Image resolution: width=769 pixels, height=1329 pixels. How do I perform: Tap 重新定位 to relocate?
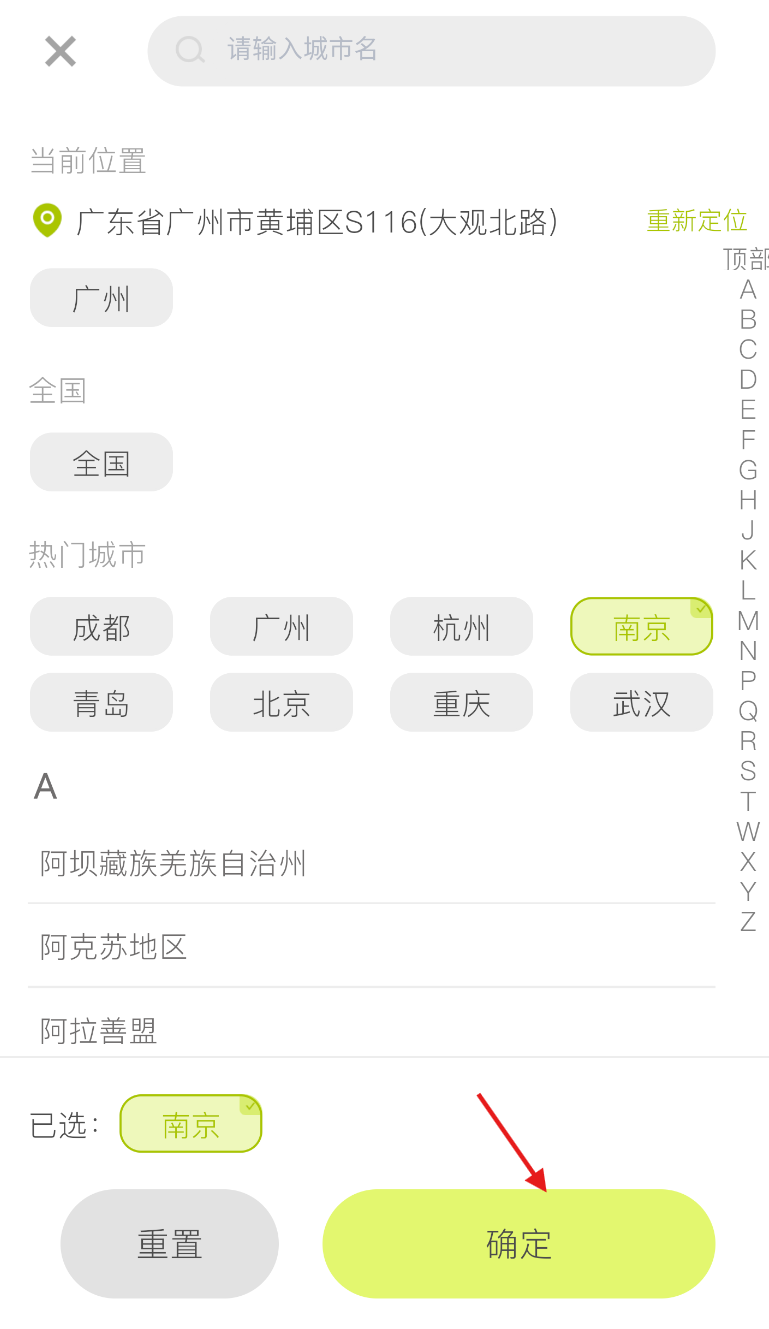[696, 221]
